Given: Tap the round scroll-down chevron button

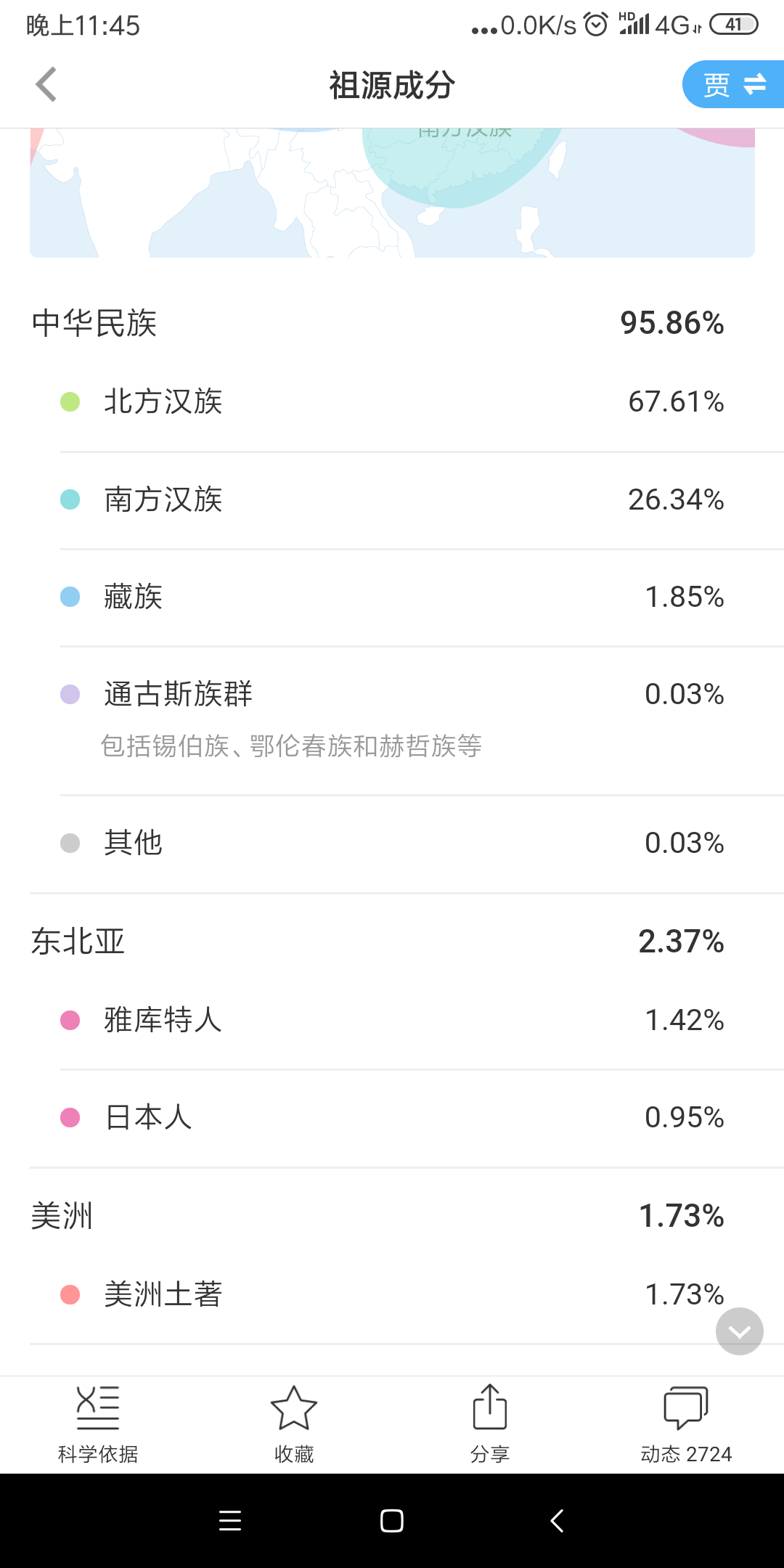Looking at the screenshot, I should pos(739,1331).
